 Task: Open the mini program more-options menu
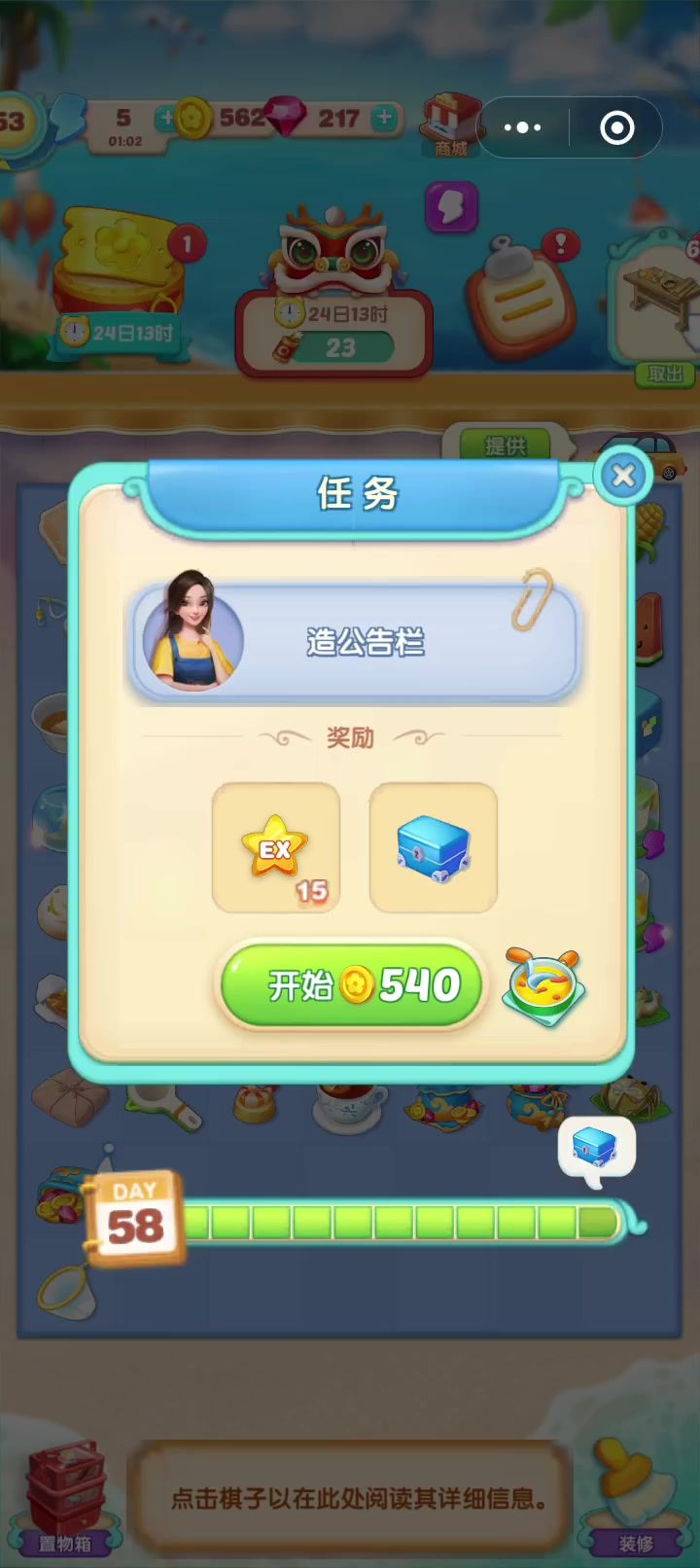tap(522, 127)
